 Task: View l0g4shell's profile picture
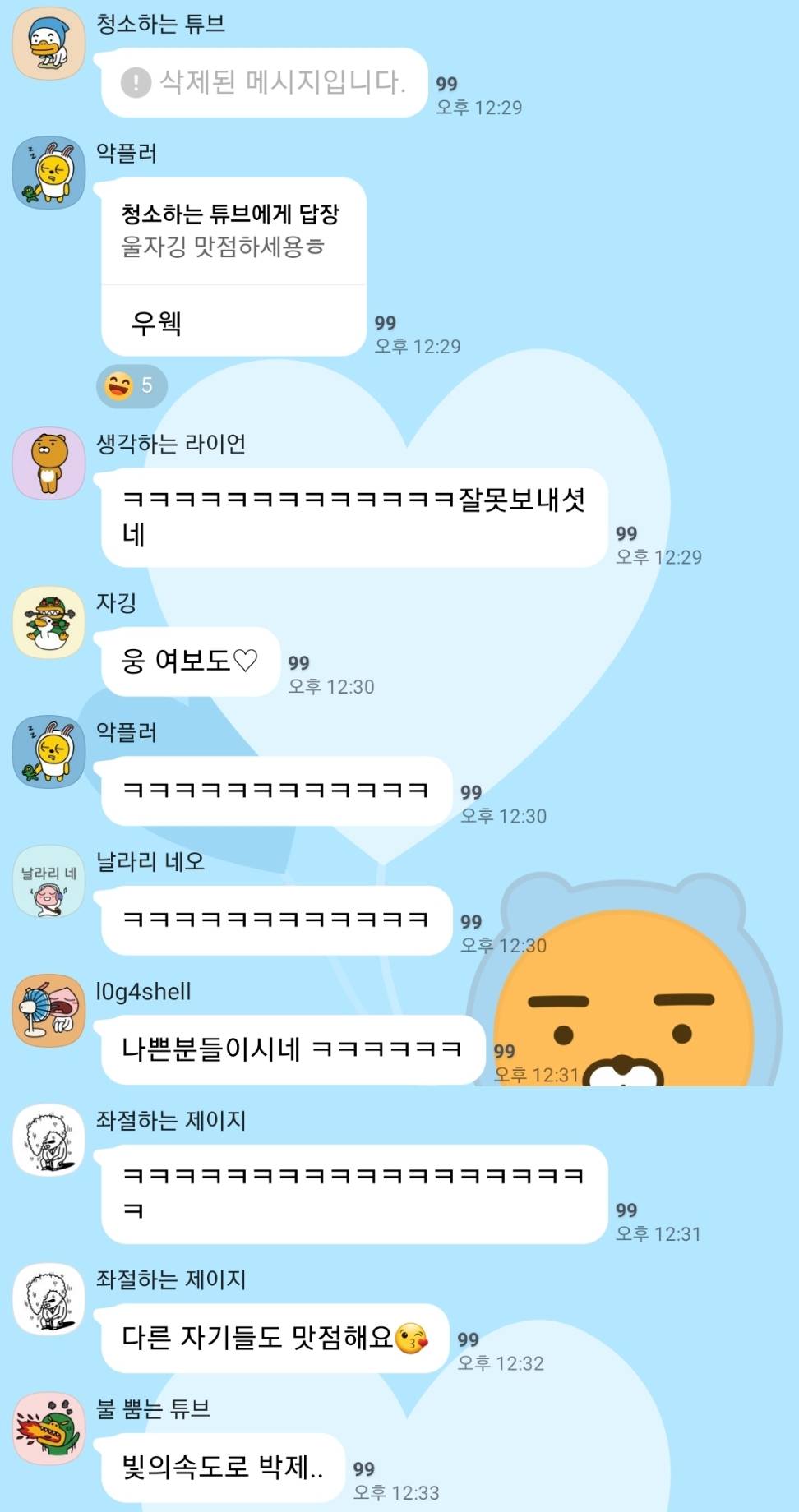[48, 1011]
